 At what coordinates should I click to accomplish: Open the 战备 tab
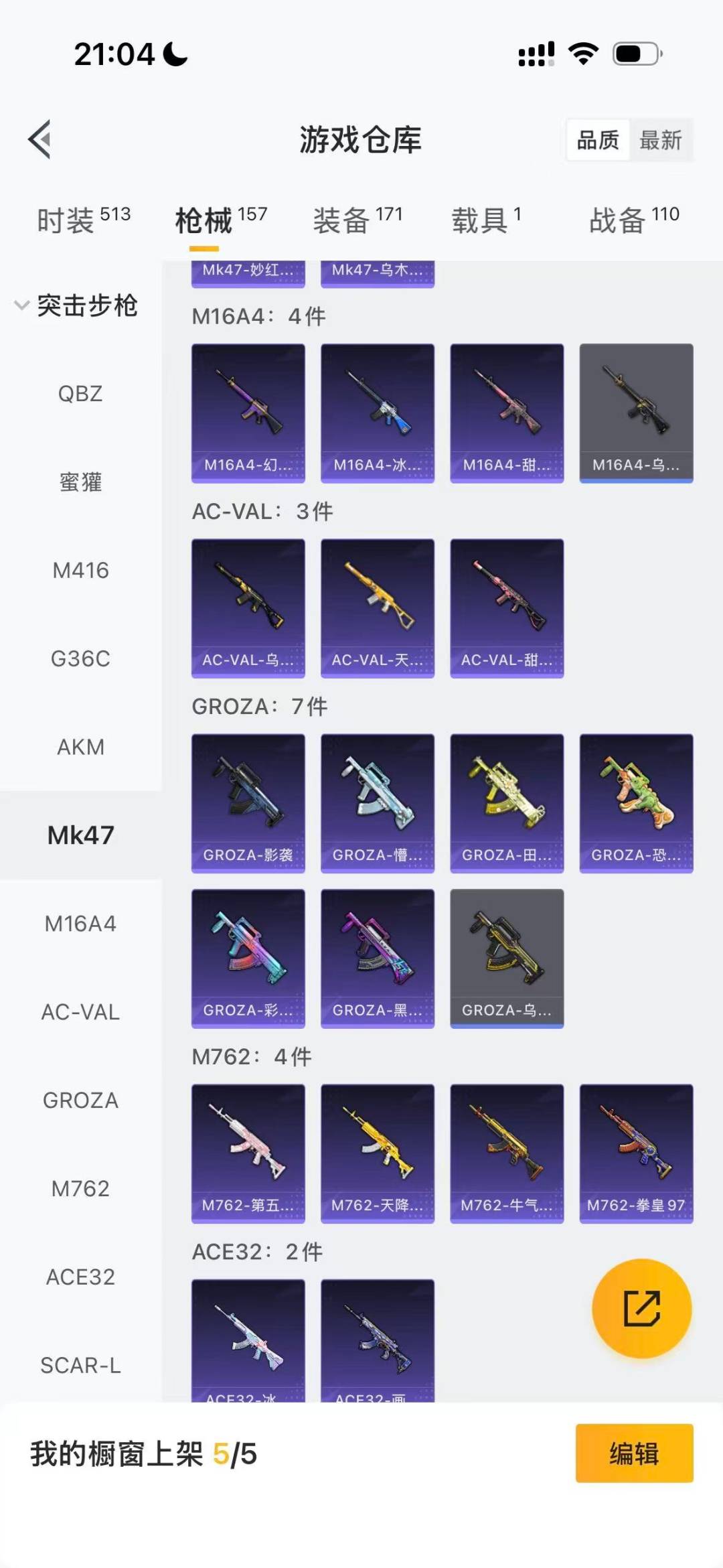[633, 220]
